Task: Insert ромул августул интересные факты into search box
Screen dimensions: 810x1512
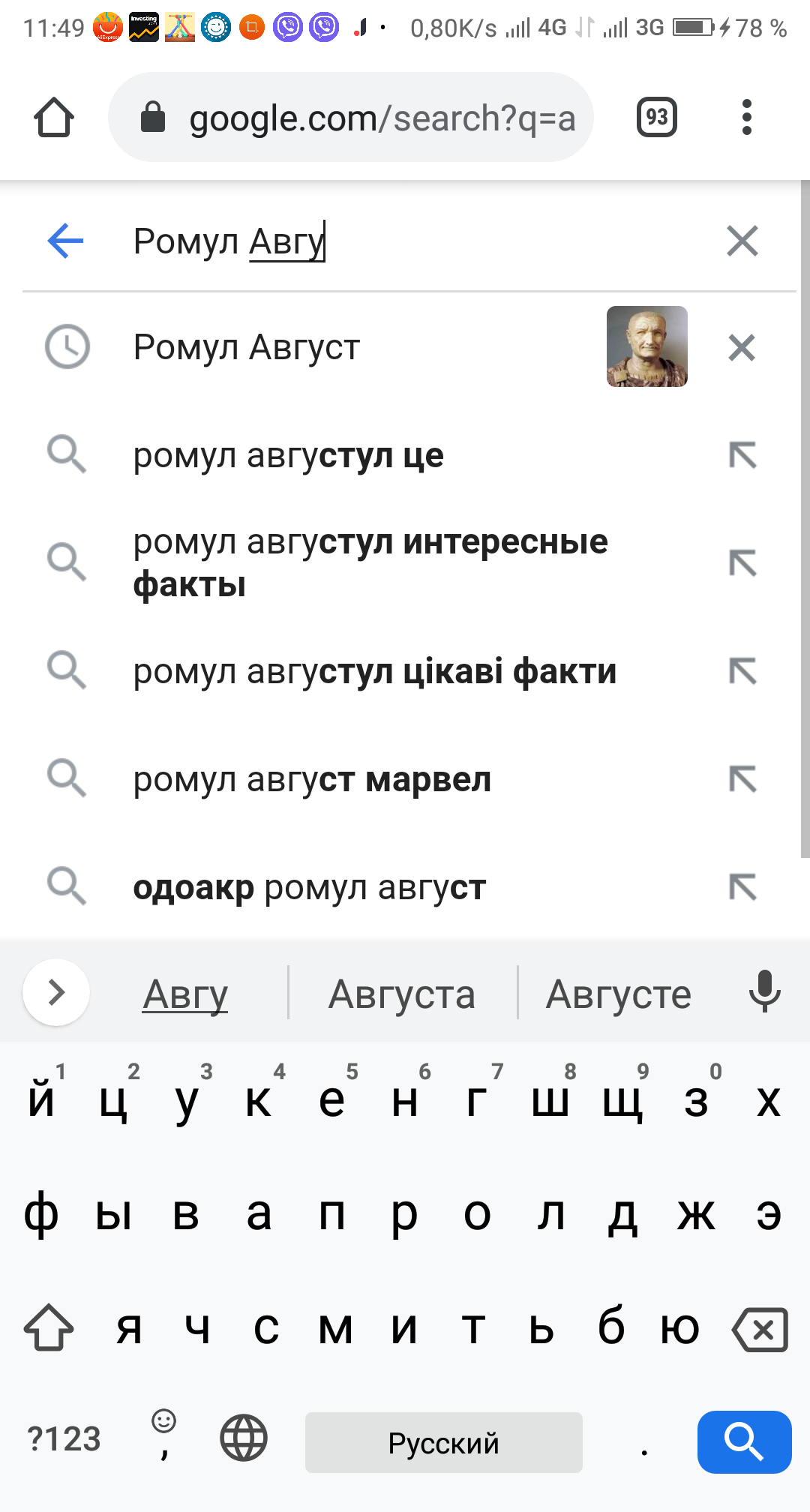Action: click(x=742, y=562)
